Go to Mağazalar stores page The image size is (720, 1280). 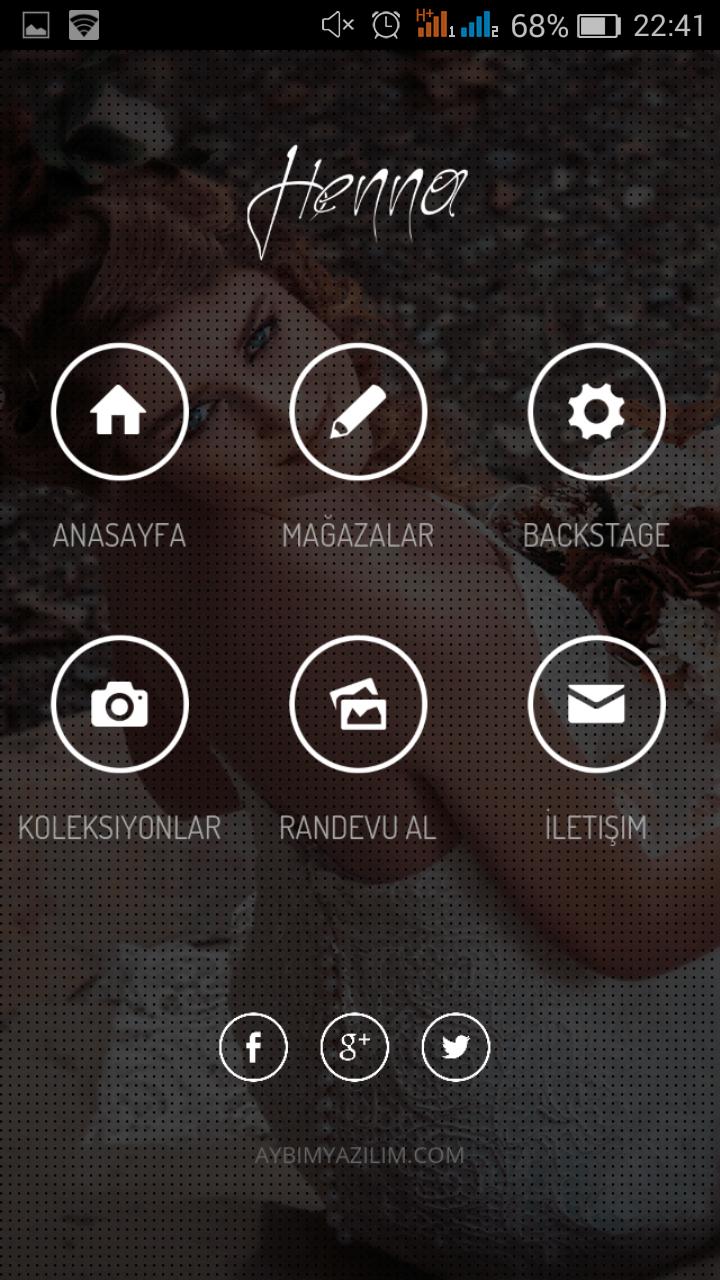[358, 412]
